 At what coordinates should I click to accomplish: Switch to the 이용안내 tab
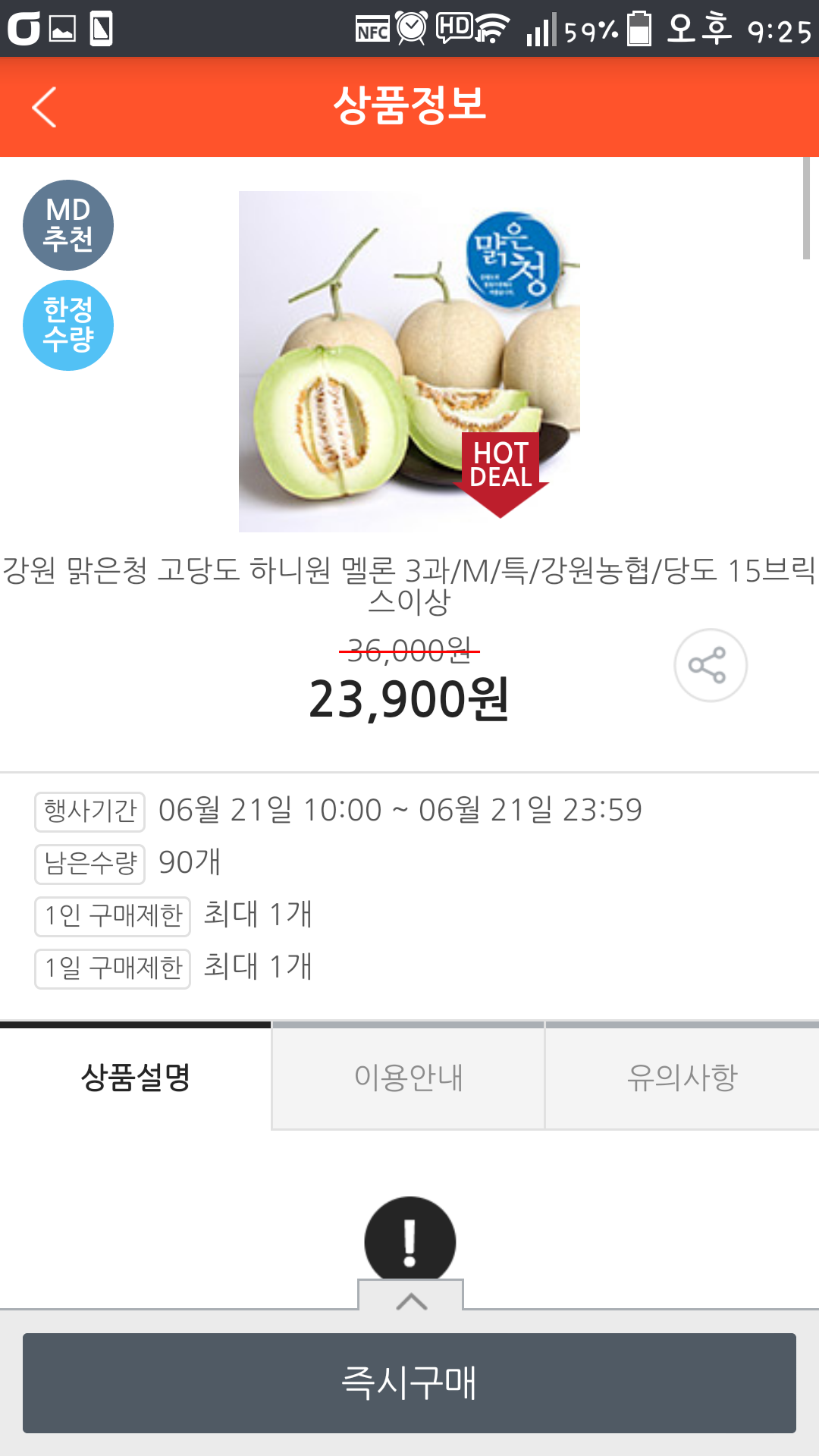[409, 1077]
